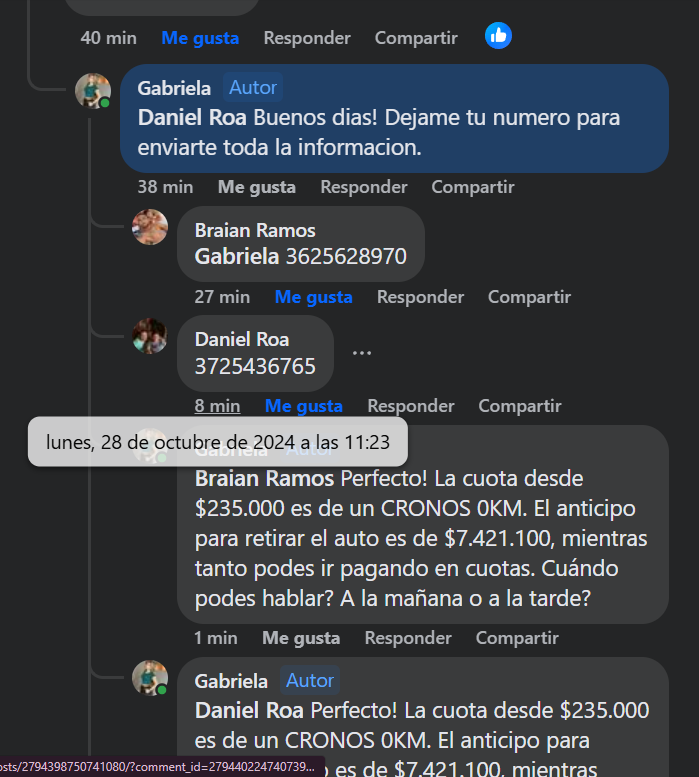This screenshot has width=699, height=777.
Task: Share Gabriela's 1 min comment
Action: click(x=516, y=638)
